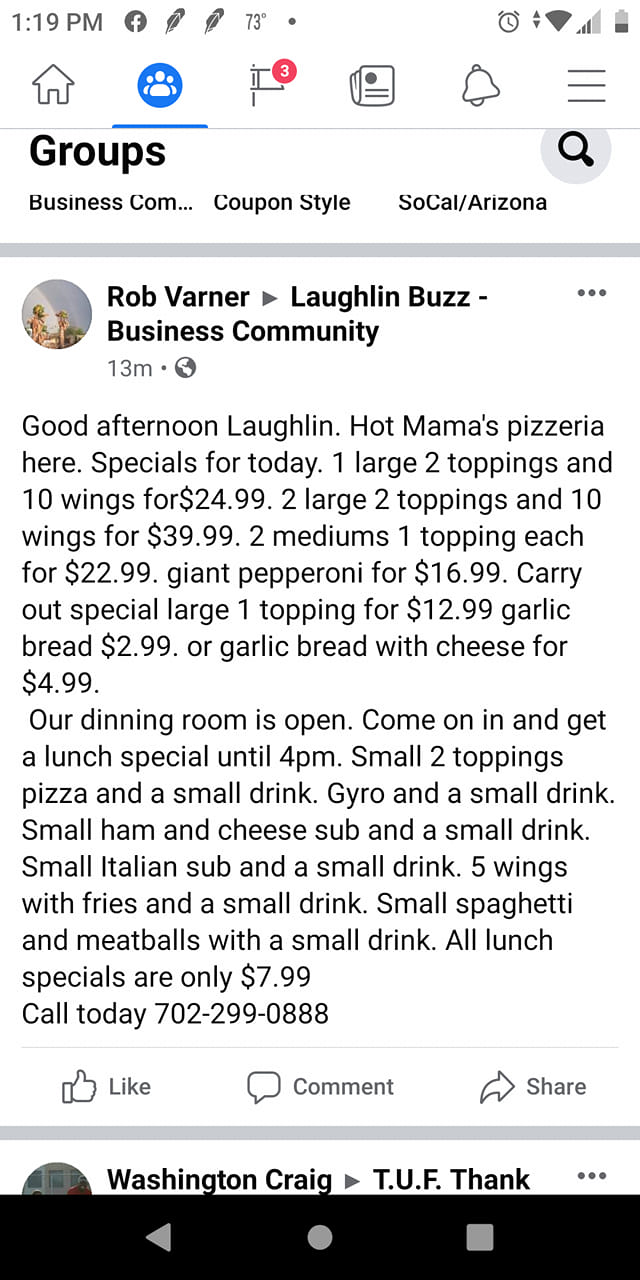The image size is (640, 1280).
Task: Open the notifications bell
Action: click(x=480, y=86)
